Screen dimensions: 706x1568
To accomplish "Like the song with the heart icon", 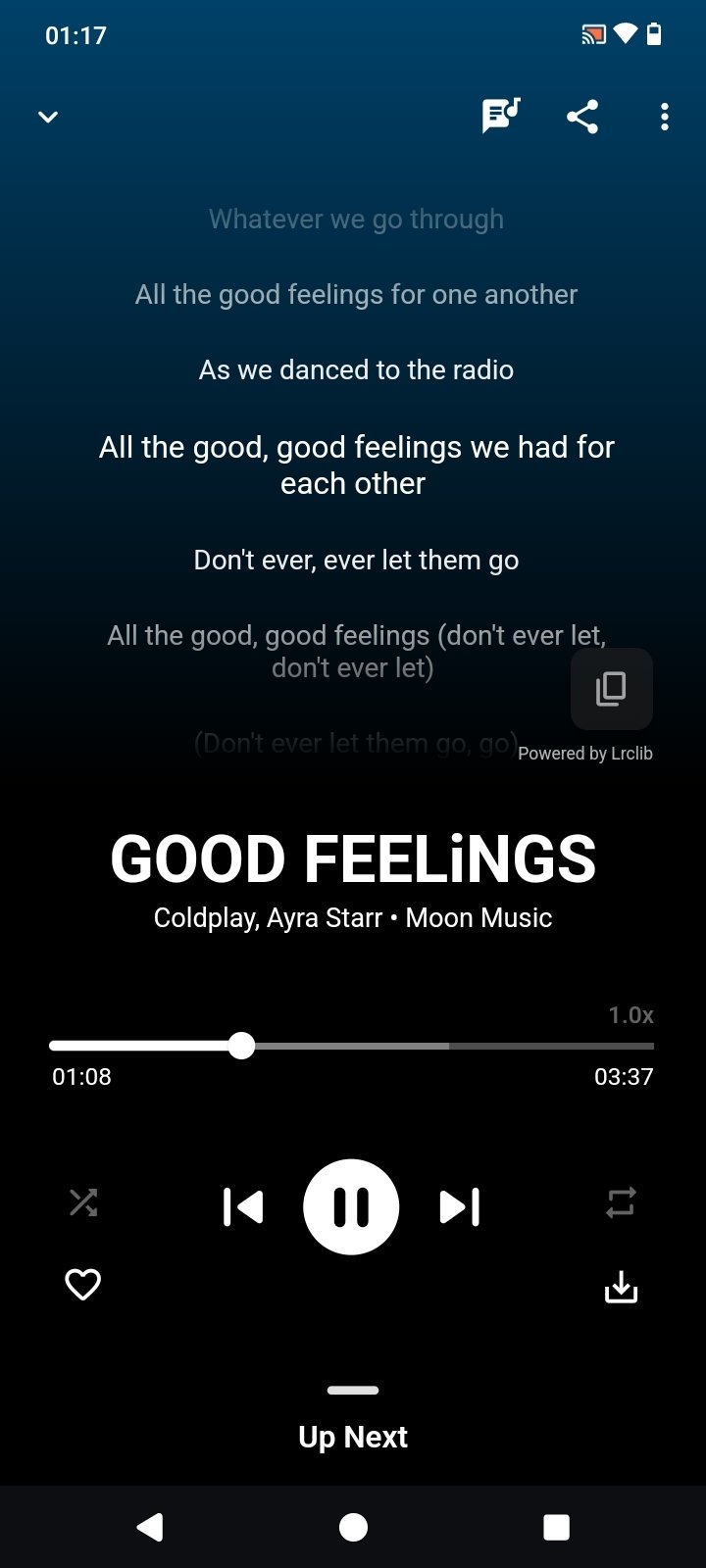I will click(82, 1284).
